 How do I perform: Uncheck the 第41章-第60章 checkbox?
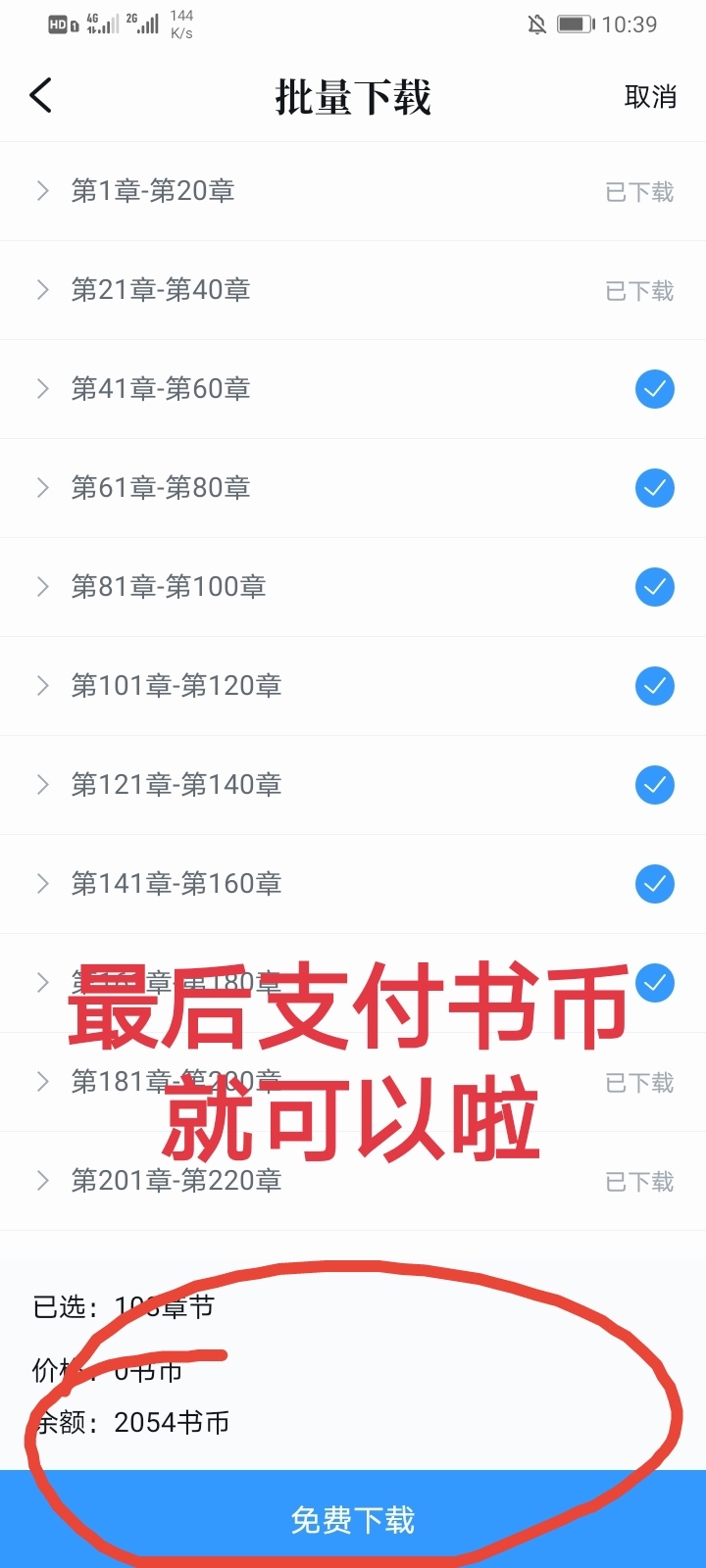point(654,389)
